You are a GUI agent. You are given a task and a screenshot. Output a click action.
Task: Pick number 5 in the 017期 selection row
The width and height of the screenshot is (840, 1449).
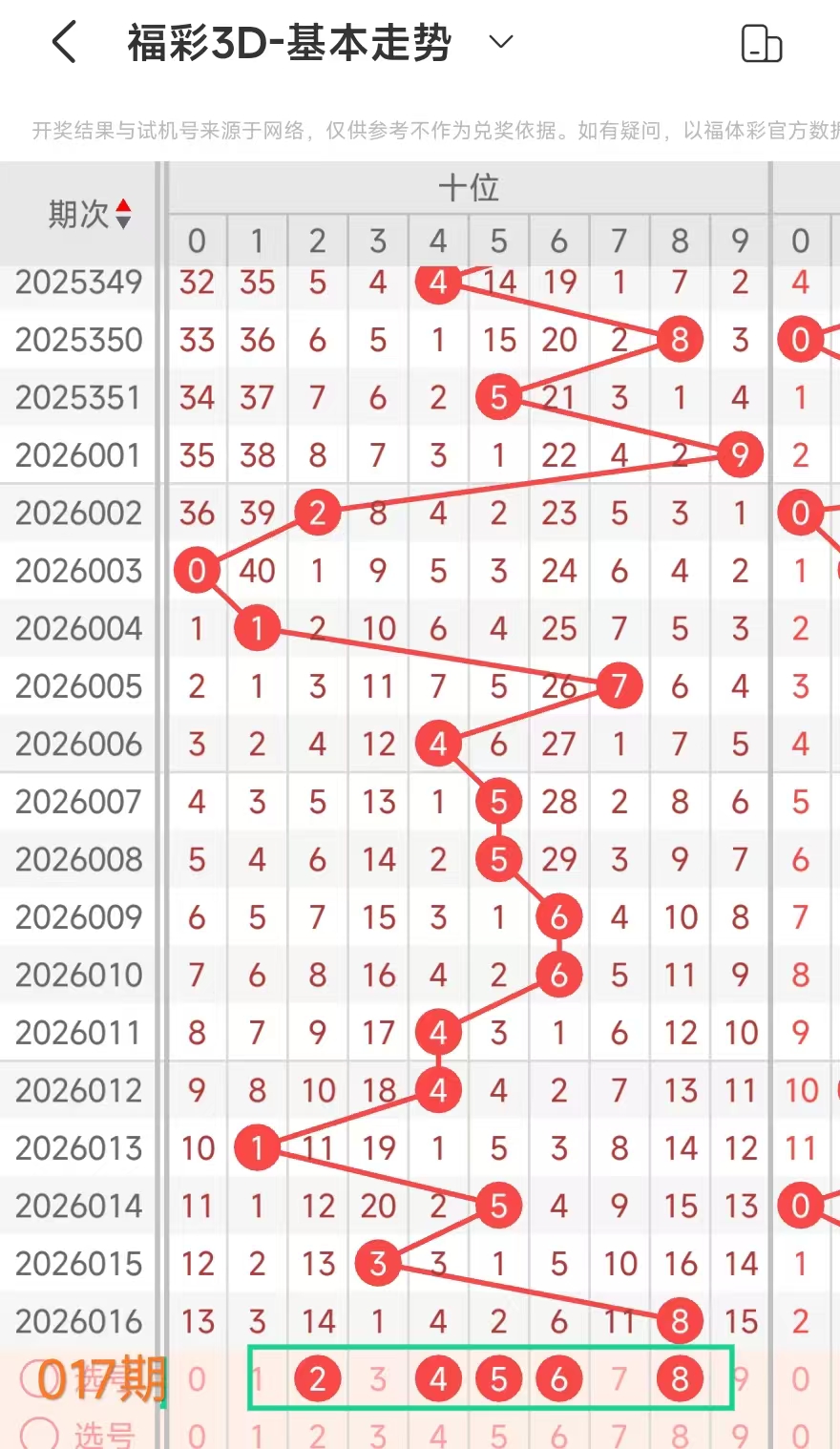click(x=498, y=1378)
